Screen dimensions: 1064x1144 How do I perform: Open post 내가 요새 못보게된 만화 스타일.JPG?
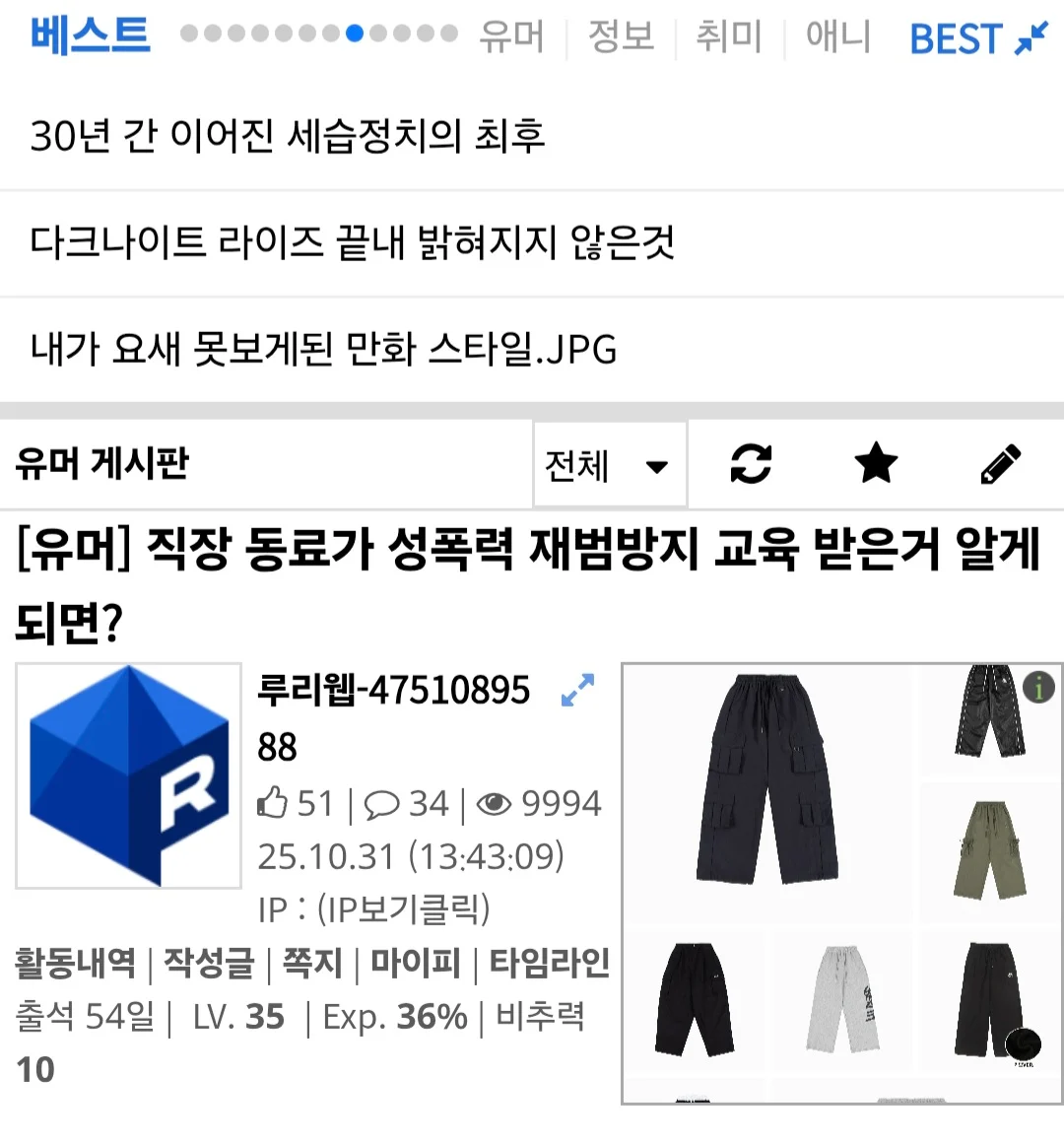[323, 349]
